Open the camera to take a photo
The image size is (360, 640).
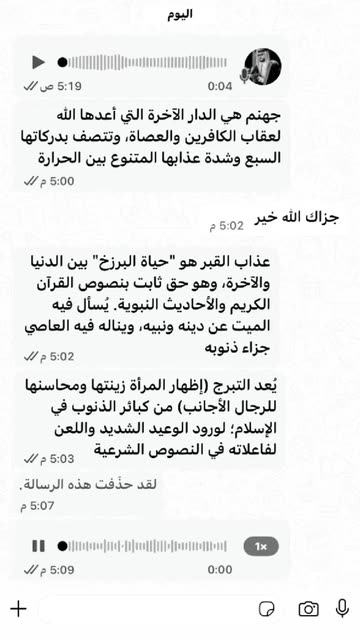point(309,609)
